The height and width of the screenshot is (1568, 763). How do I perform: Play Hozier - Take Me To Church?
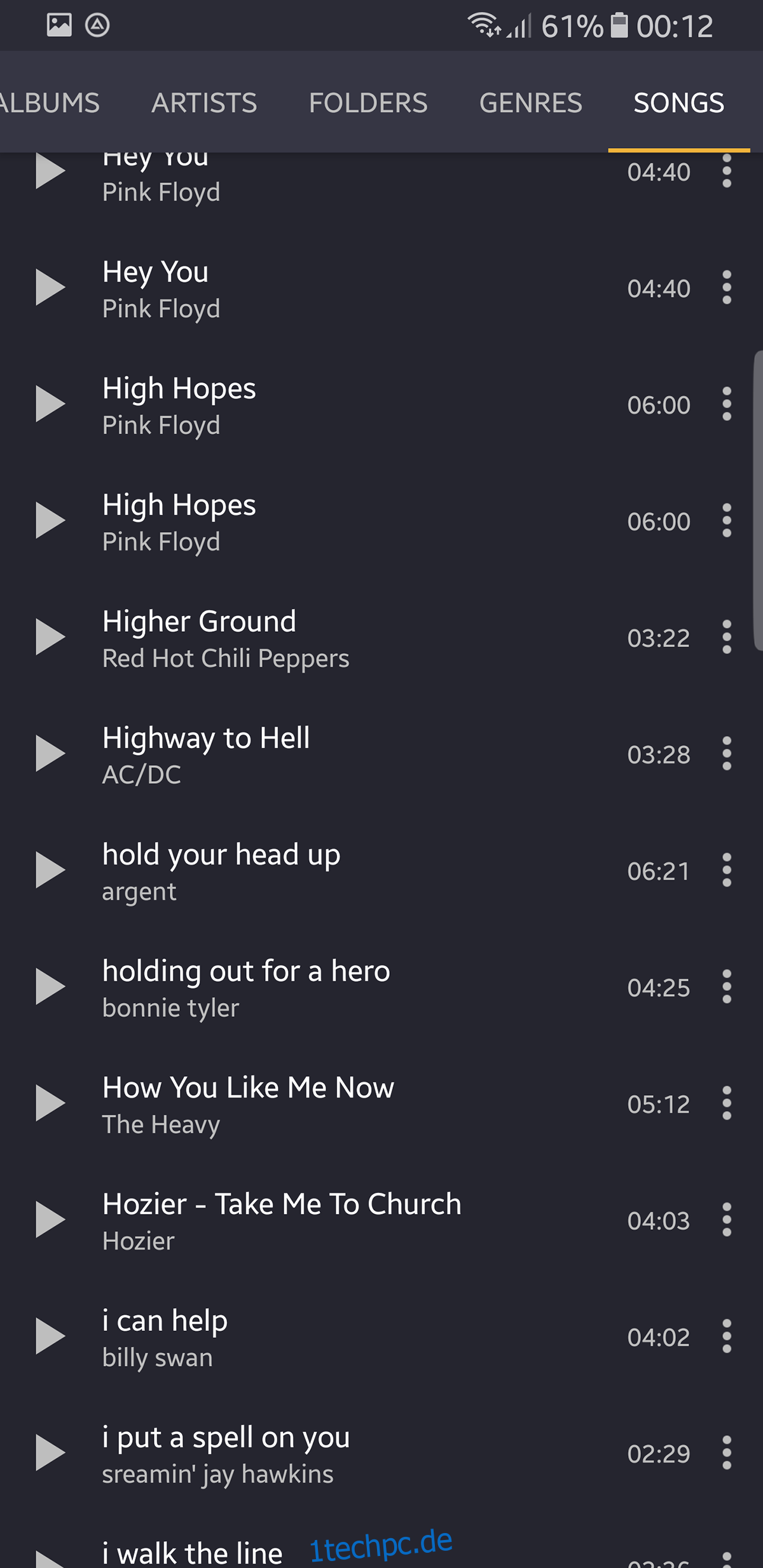click(x=50, y=1219)
